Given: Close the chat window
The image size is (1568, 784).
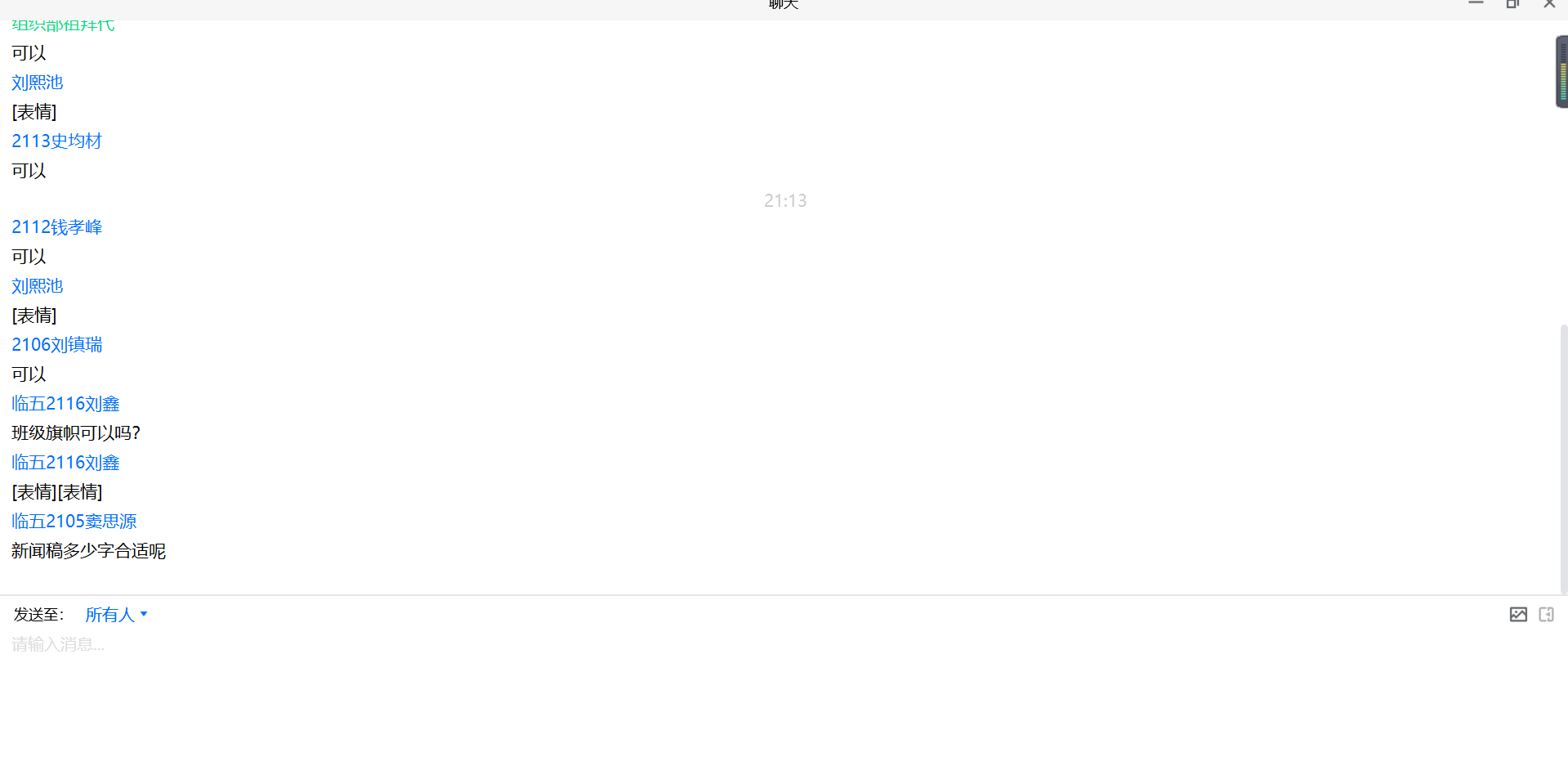Looking at the screenshot, I should [1548, 4].
